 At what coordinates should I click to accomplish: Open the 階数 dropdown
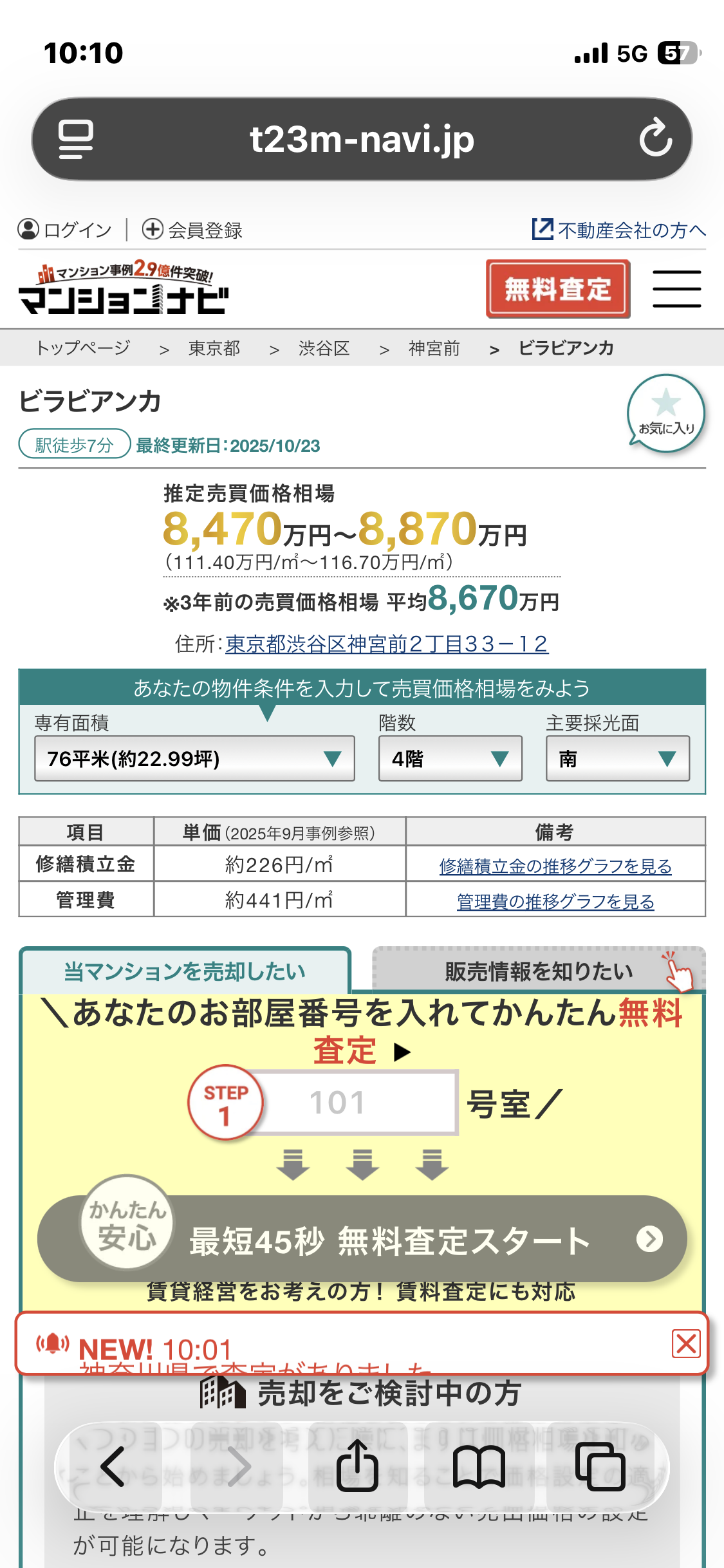tap(450, 758)
